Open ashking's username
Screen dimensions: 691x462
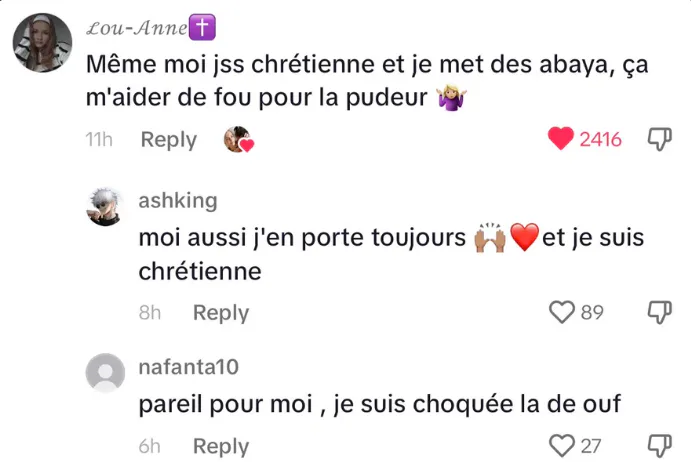(178, 201)
